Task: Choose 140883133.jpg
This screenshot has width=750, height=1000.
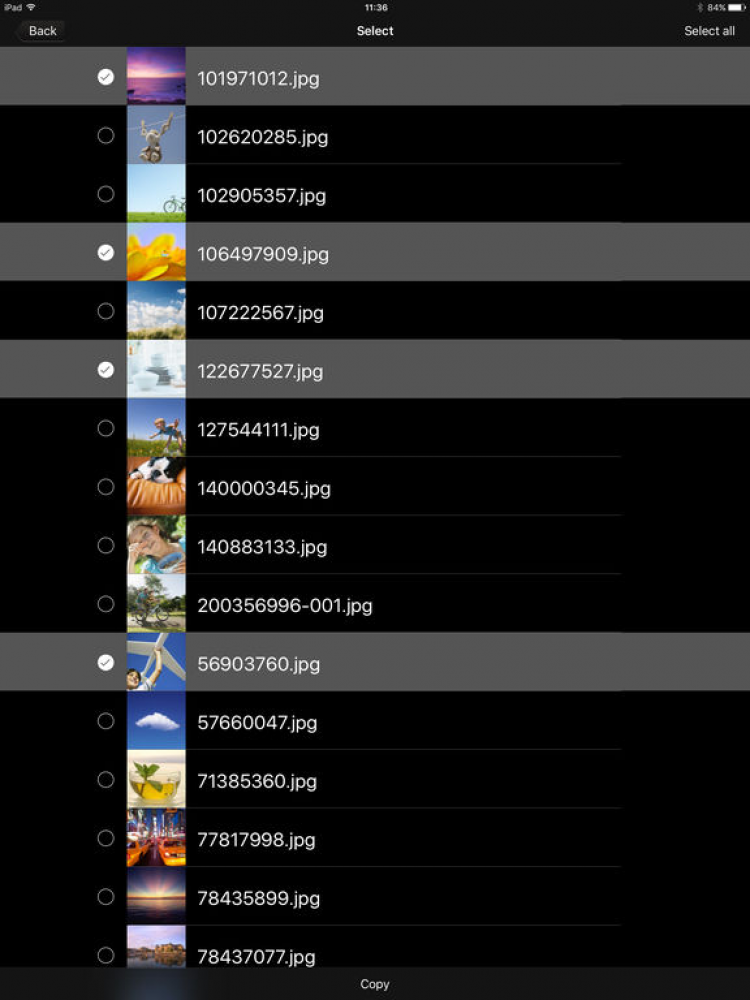Action: pyautogui.click(x=106, y=545)
